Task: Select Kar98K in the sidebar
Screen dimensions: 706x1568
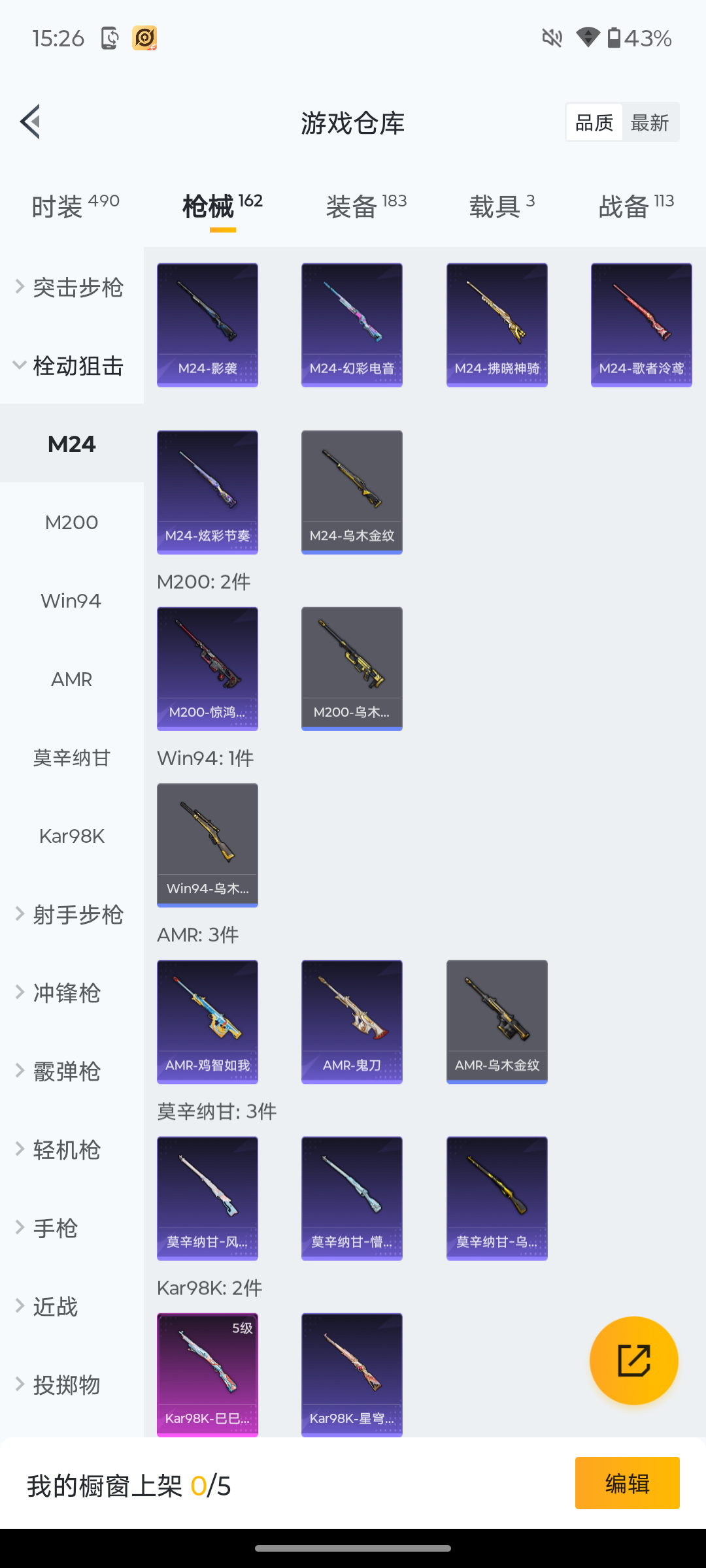Action: (71, 836)
